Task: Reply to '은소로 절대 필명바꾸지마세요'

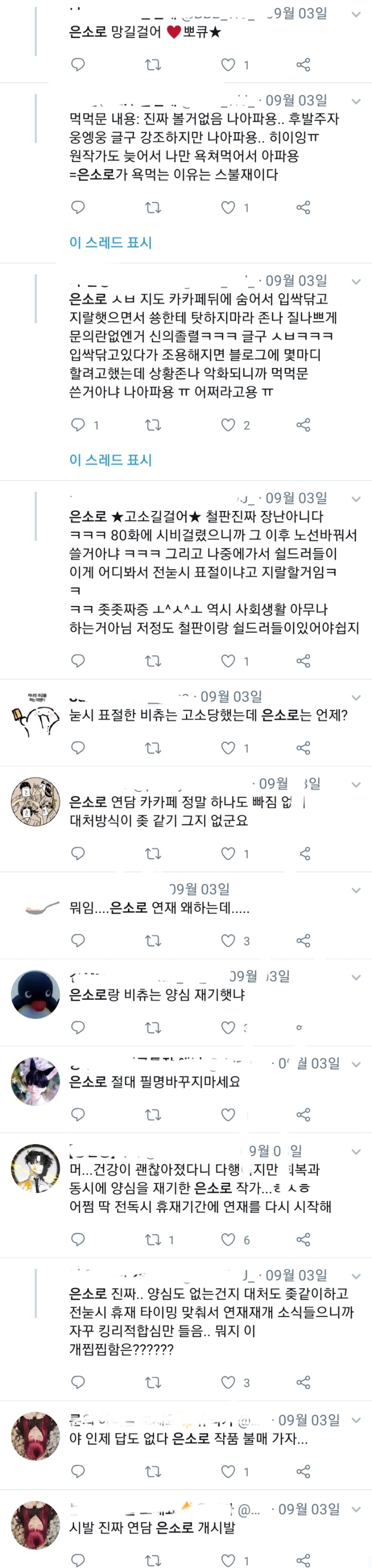Action: (78, 1114)
